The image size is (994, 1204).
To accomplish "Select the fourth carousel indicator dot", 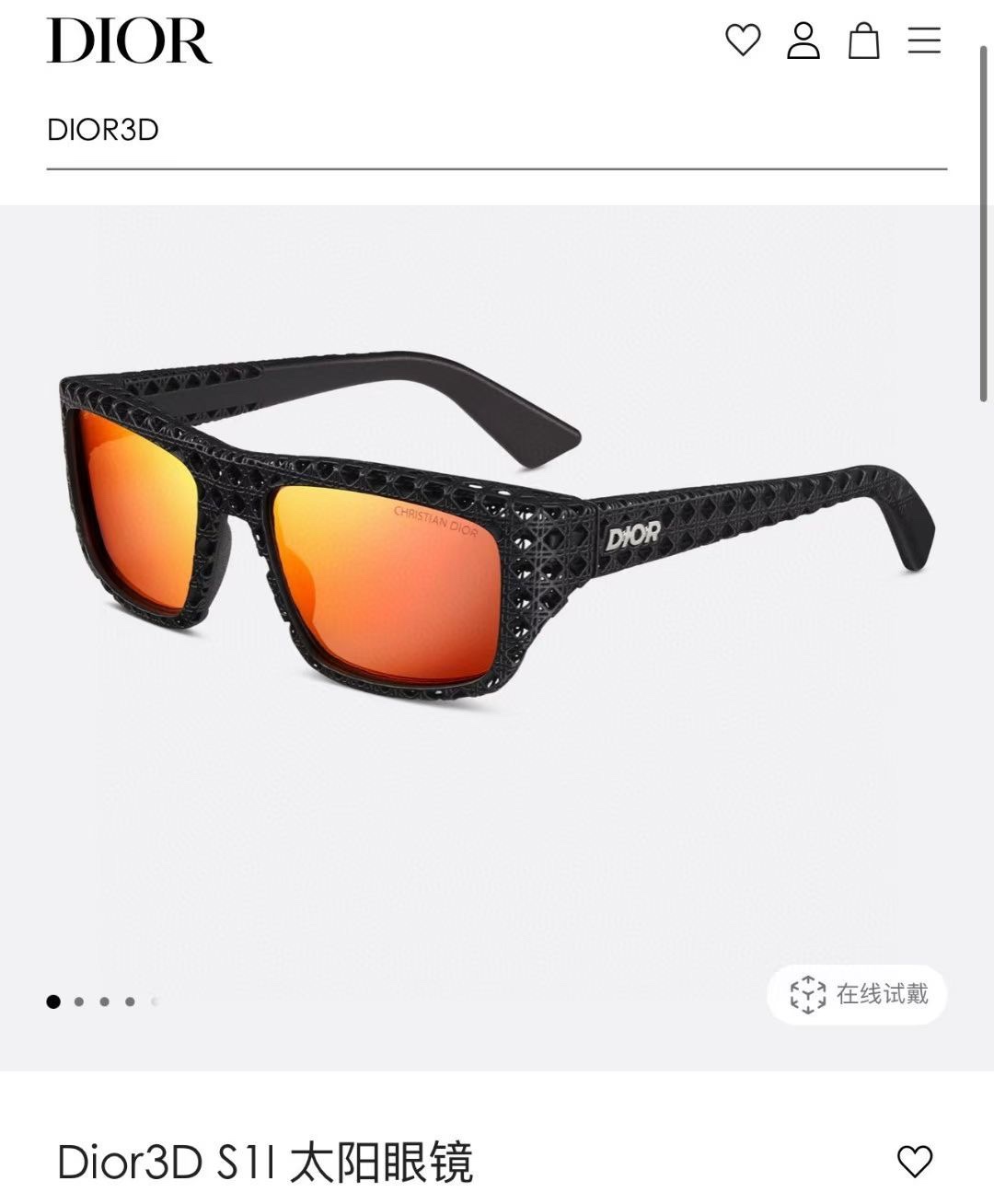I will pos(129,1001).
